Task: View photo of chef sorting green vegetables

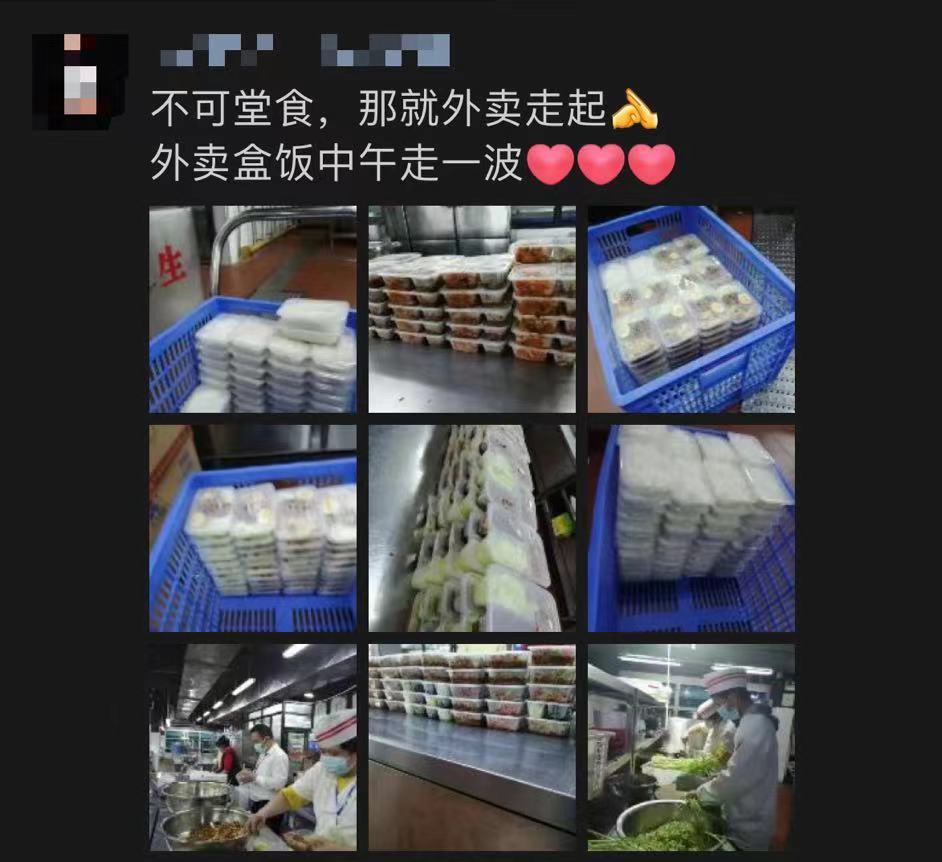Action: tap(690, 747)
